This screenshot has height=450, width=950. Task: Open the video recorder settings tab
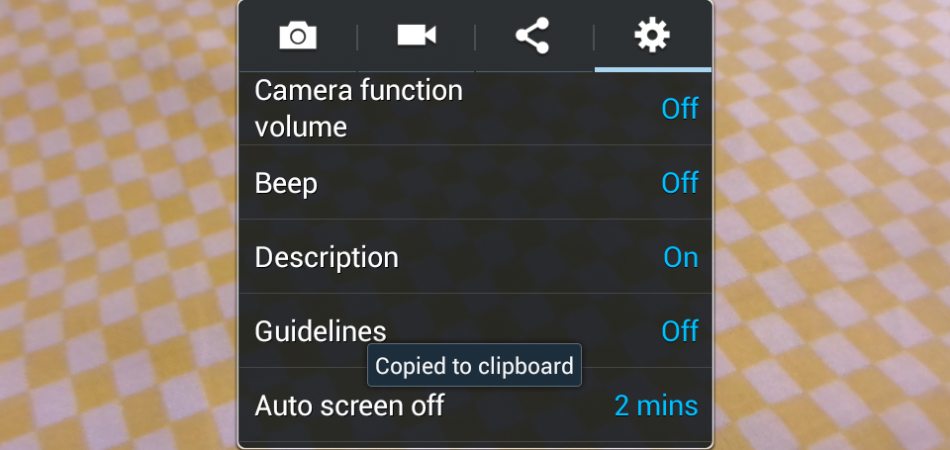click(416, 36)
